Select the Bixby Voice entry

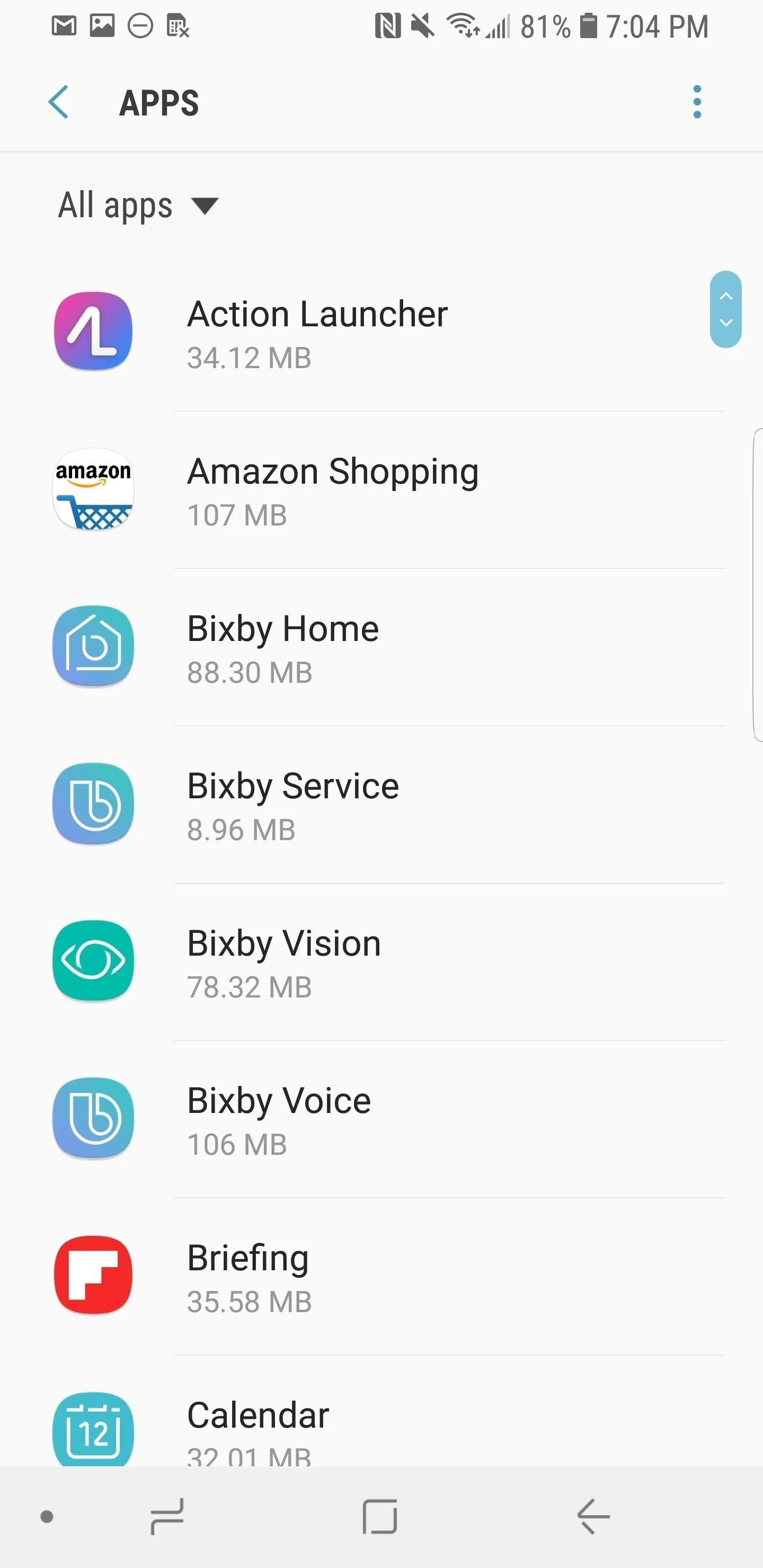[x=381, y=1119]
